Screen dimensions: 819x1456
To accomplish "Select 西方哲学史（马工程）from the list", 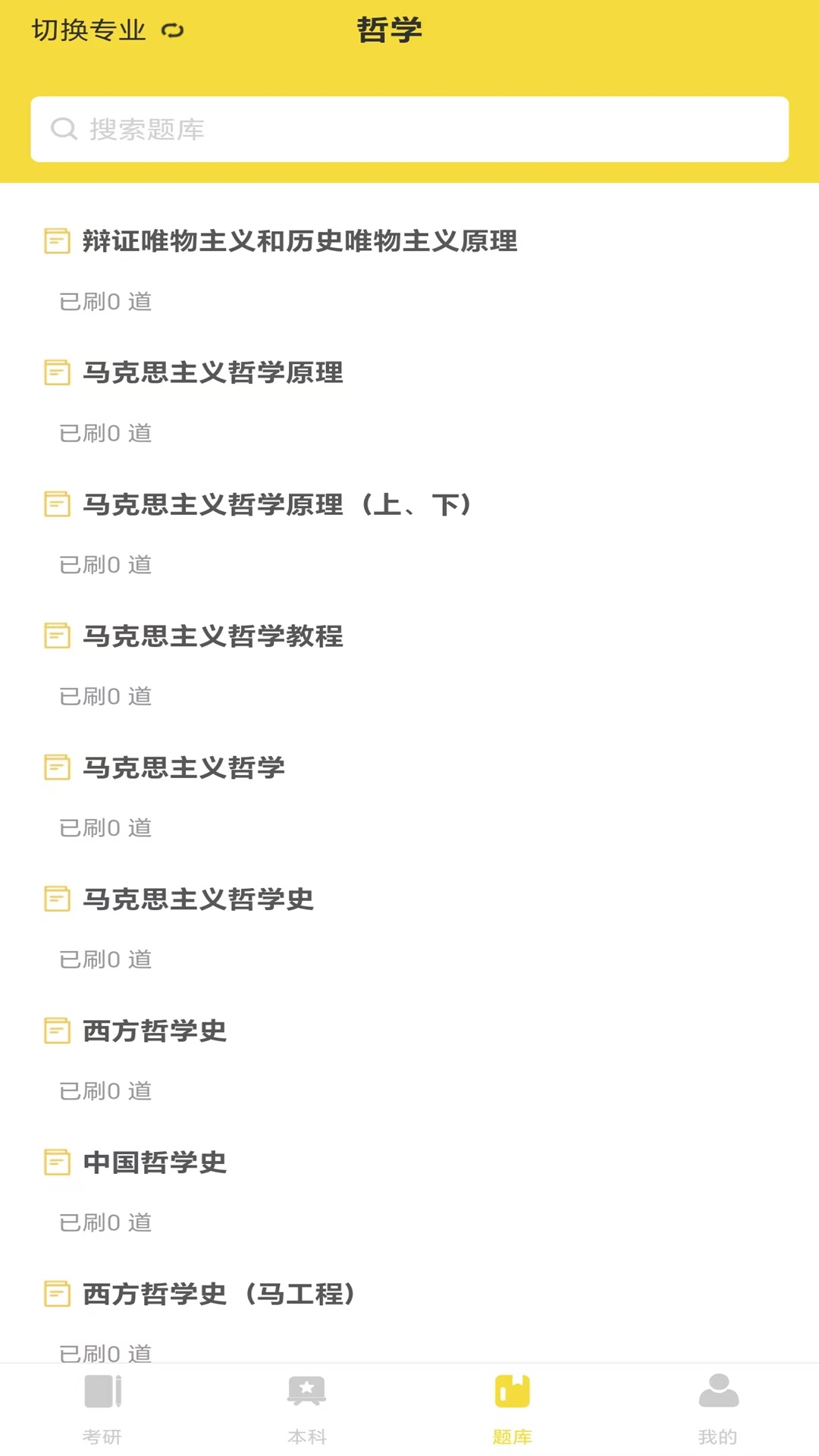I will [220, 1294].
